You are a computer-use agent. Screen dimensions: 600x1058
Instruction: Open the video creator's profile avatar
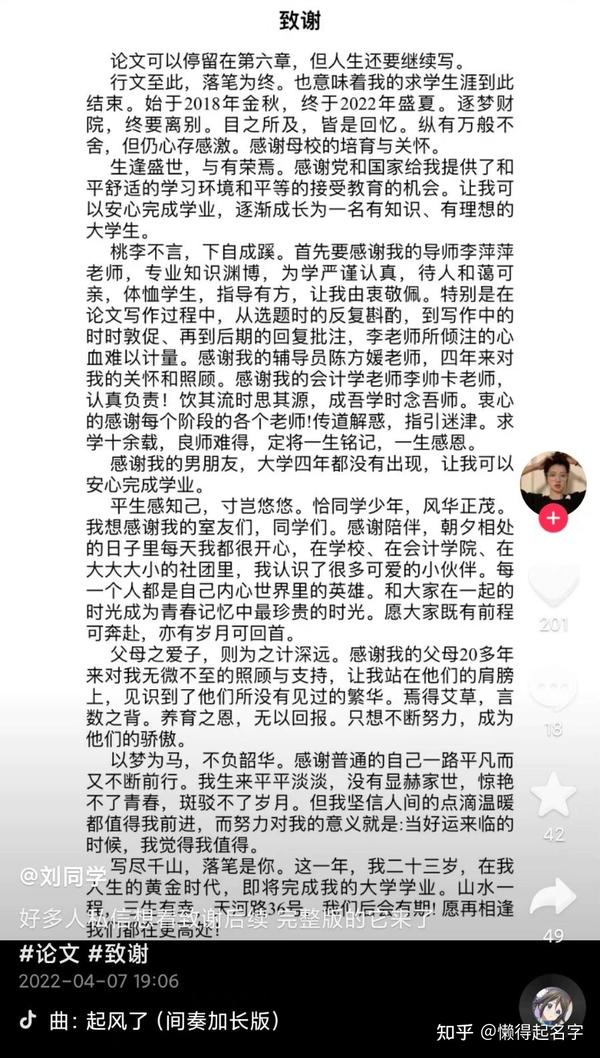coord(553,483)
